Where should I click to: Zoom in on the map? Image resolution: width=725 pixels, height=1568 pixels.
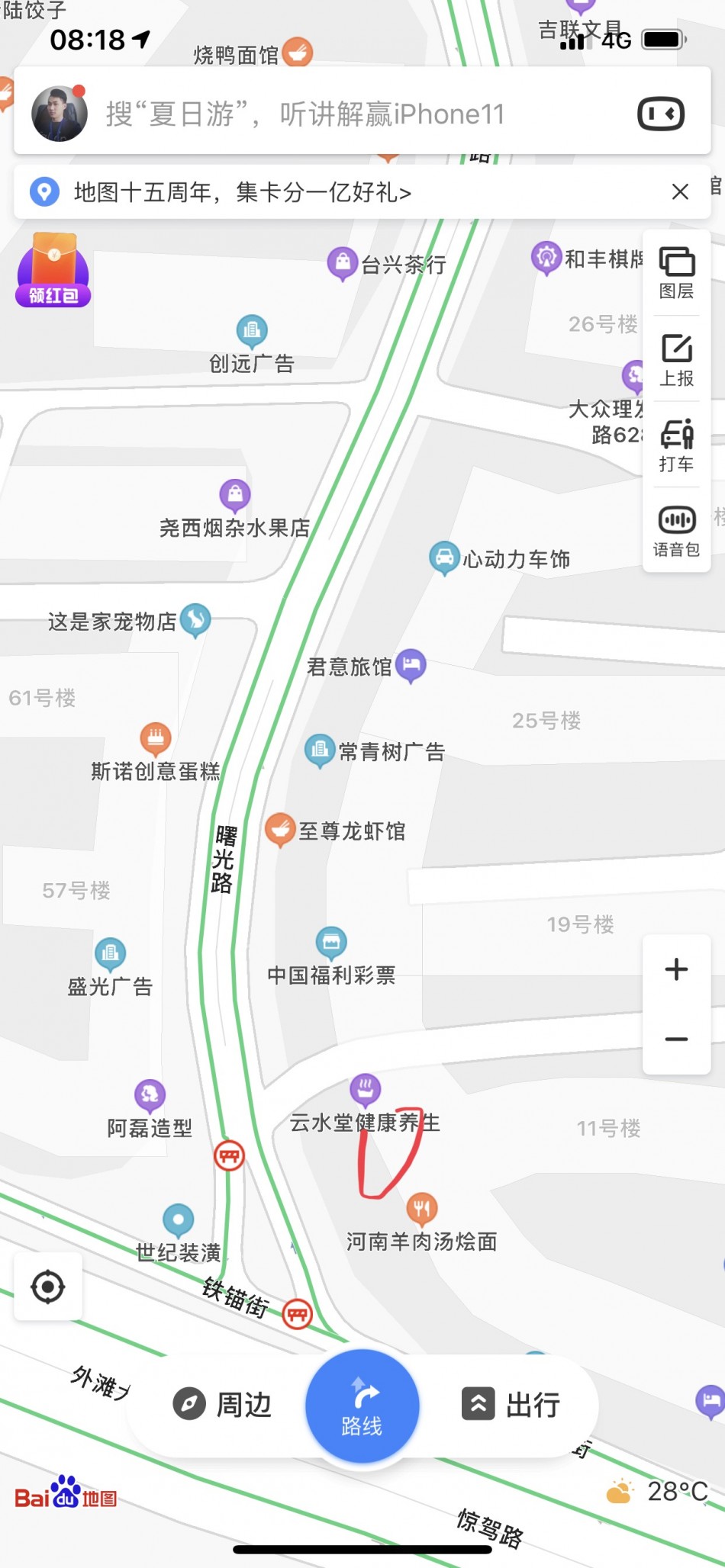(x=676, y=969)
